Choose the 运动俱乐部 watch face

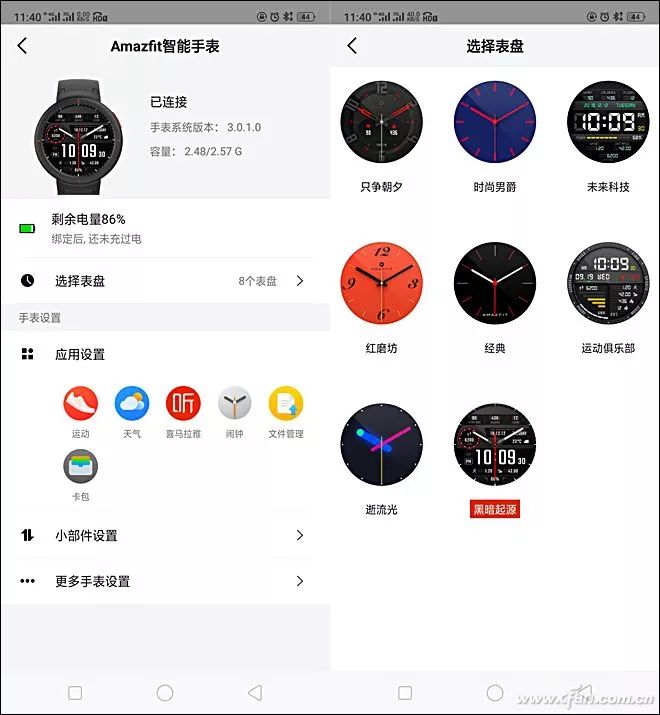(608, 283)
